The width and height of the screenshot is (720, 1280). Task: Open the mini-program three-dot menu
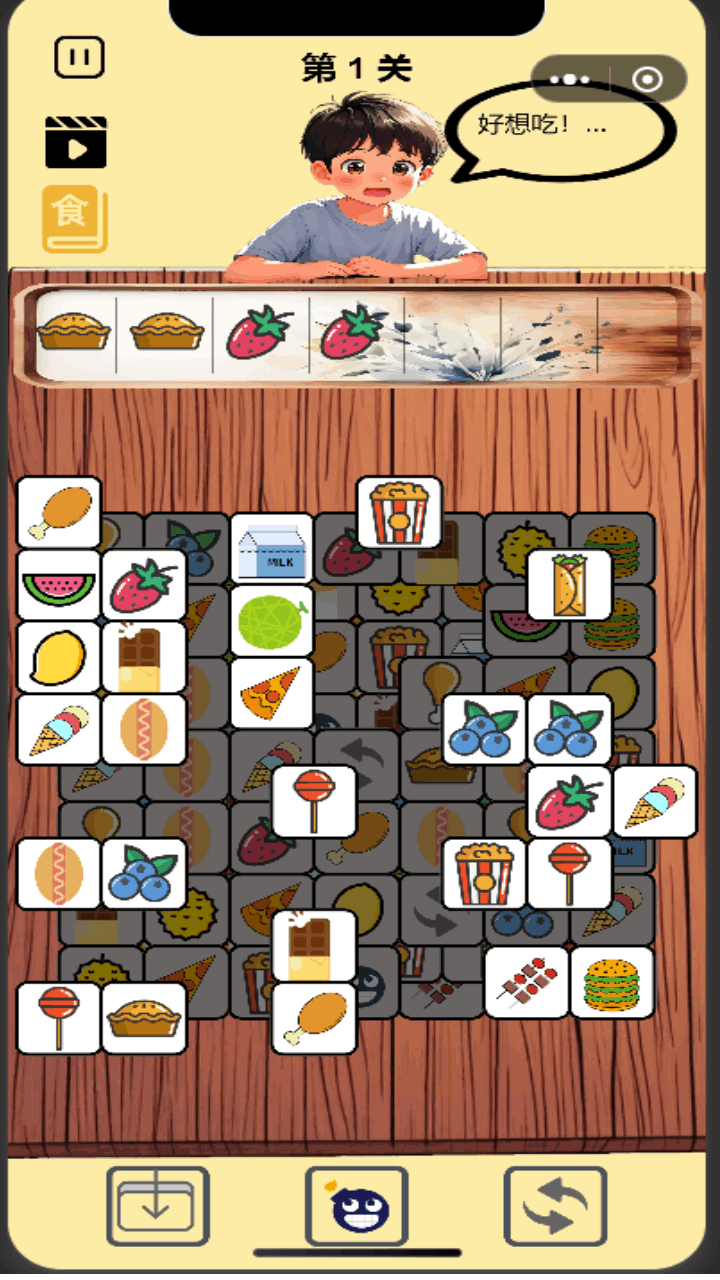point(570,80)
